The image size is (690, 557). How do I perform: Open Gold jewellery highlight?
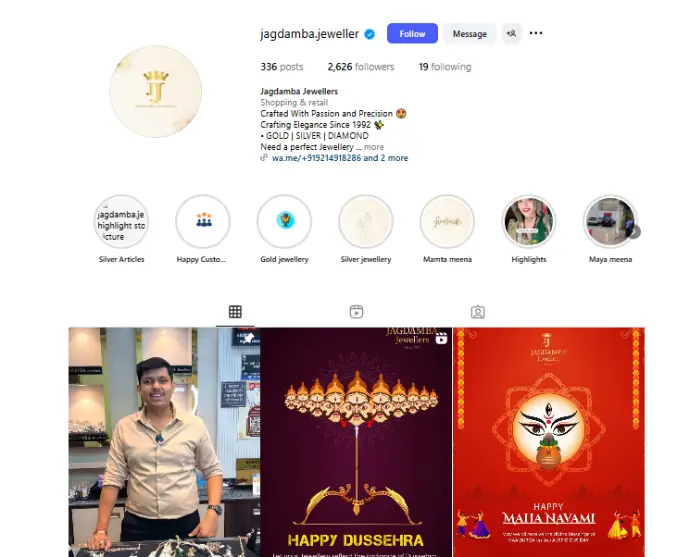tap(284, 222)
